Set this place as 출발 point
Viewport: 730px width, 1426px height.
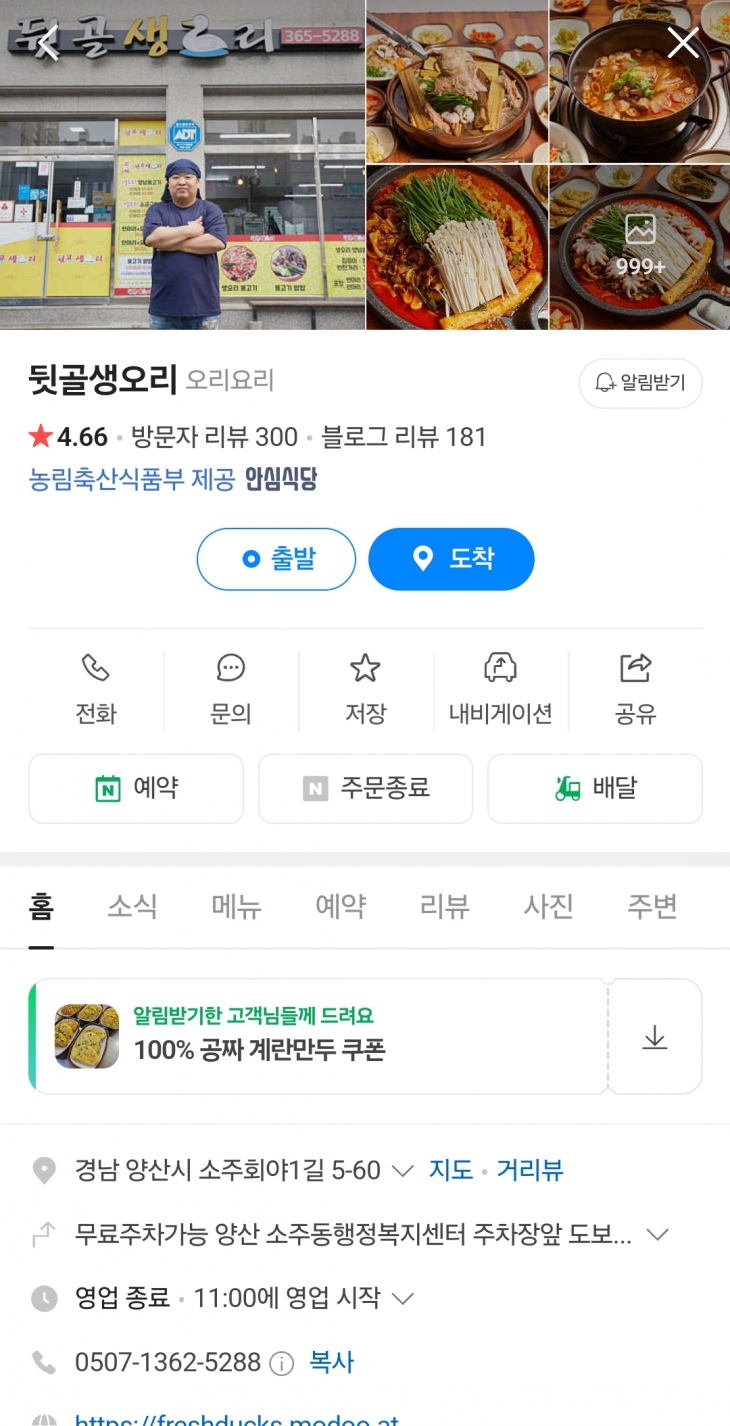click(276, 559)
